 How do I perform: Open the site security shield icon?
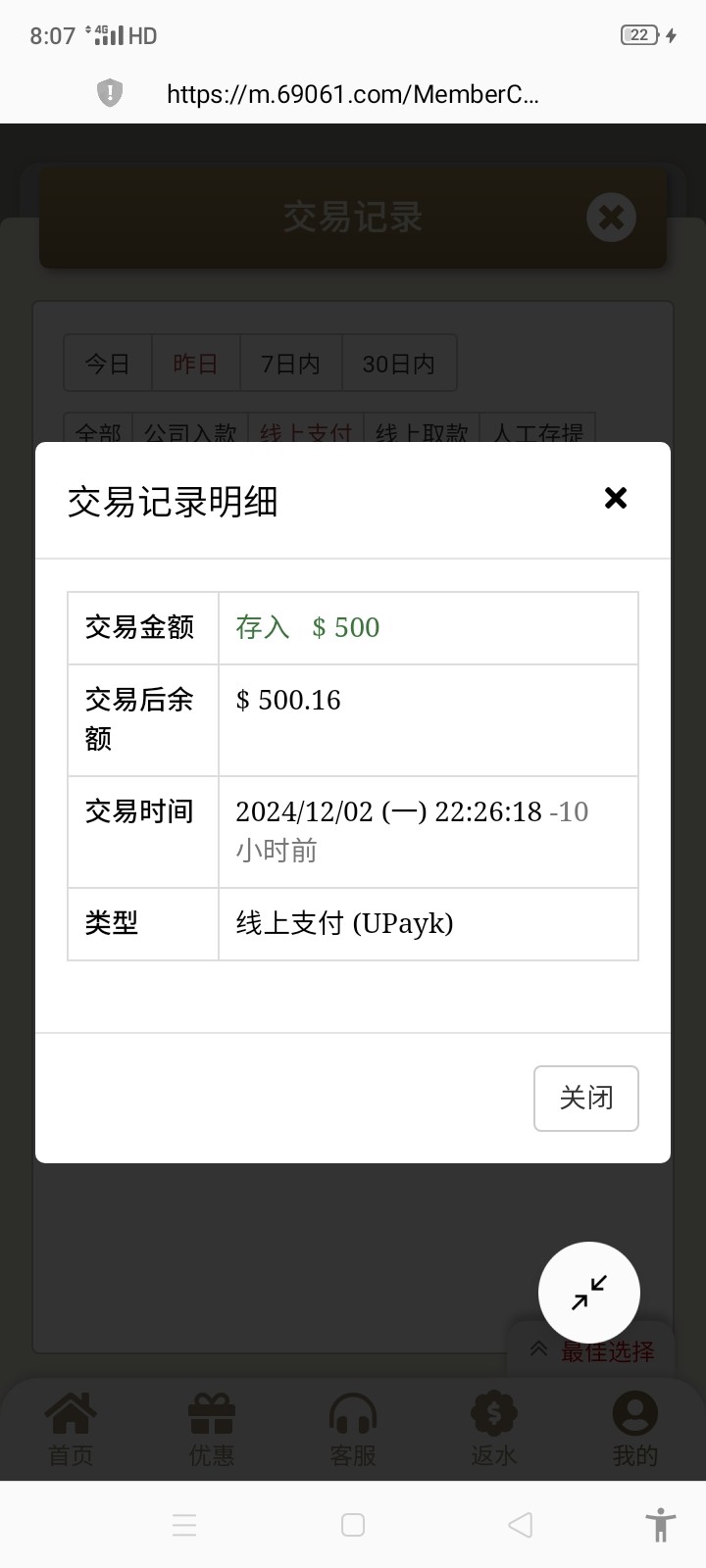coord(110,93)
